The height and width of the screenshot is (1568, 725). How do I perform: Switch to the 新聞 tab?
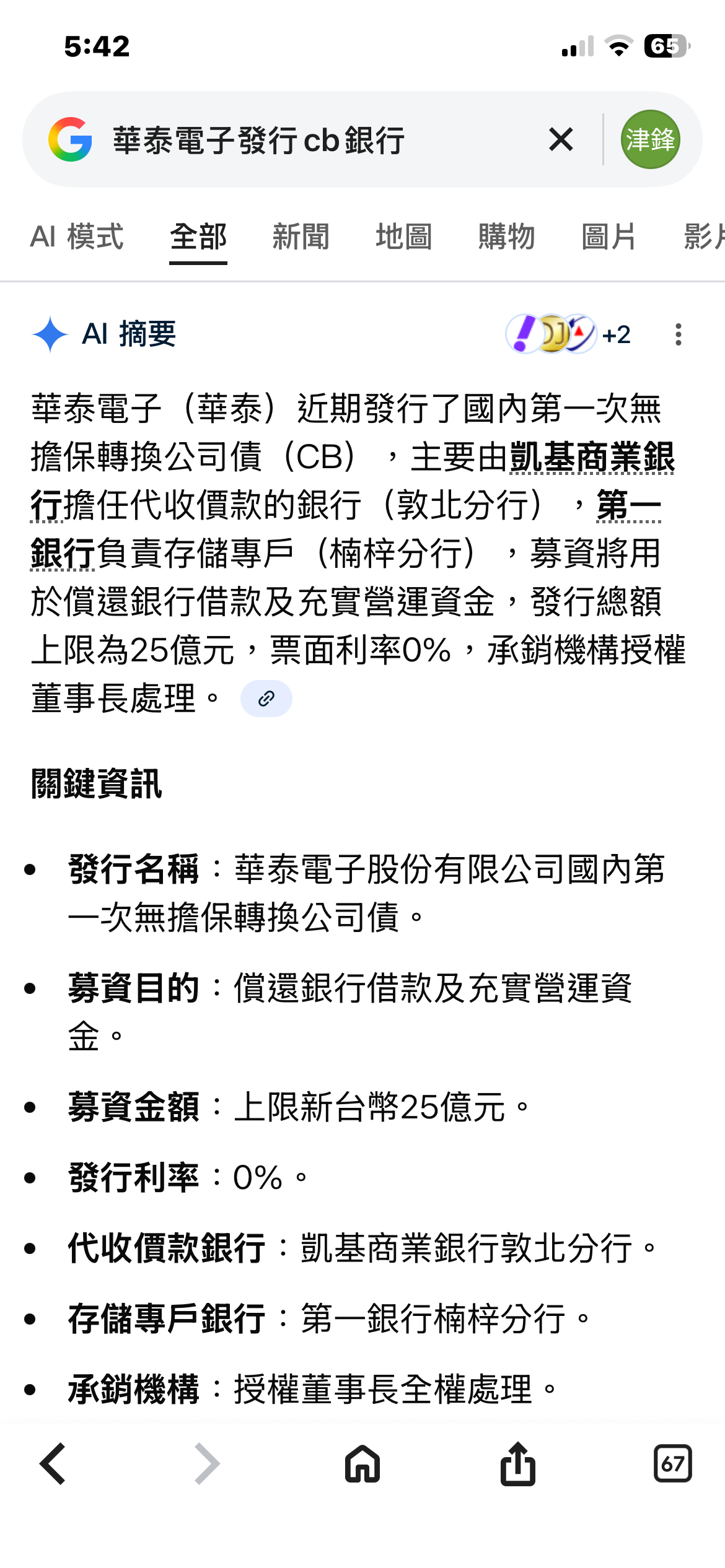coord(301,237)
